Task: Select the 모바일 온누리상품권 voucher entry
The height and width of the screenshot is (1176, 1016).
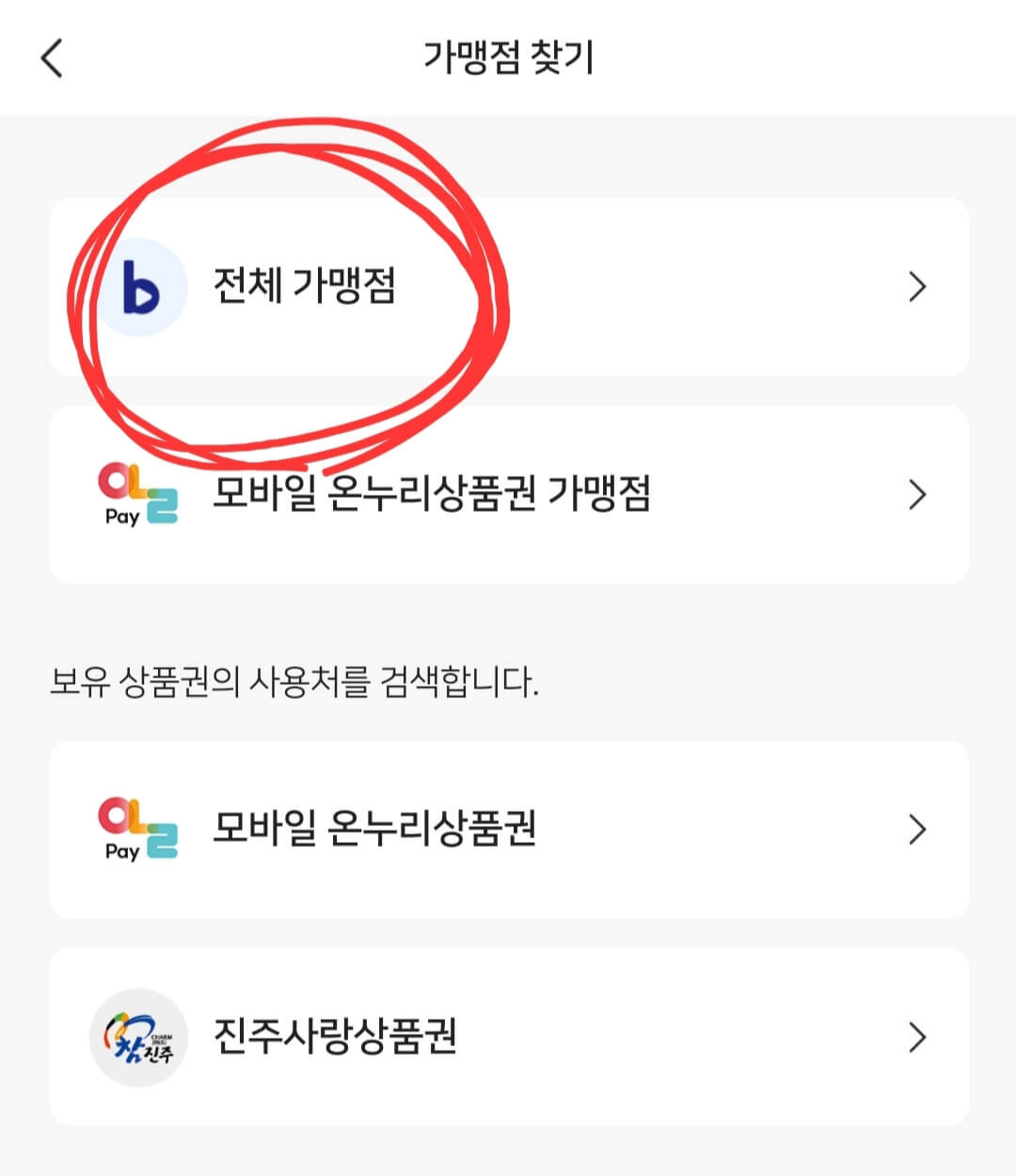Action: click(x=508, y=828)
